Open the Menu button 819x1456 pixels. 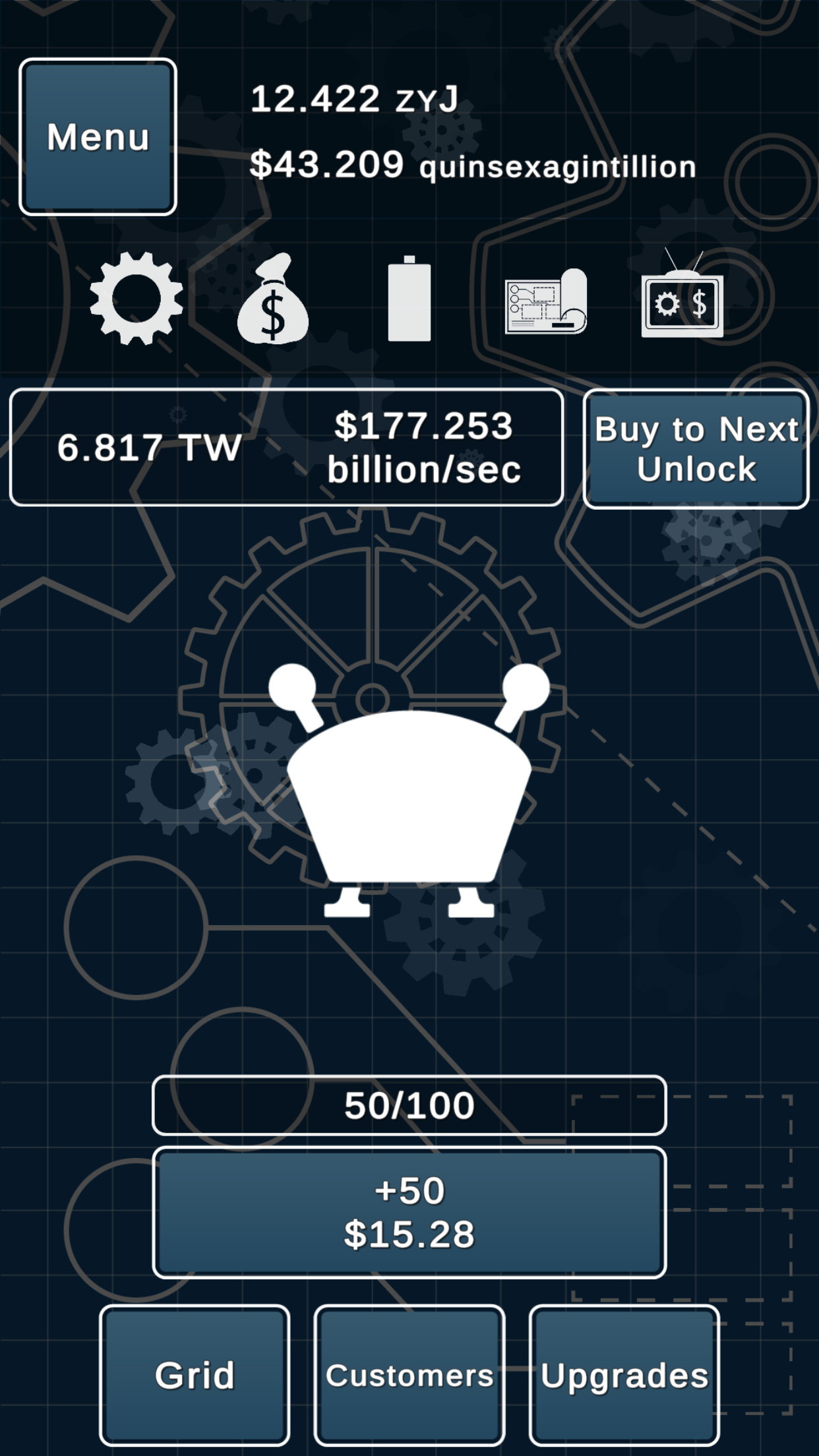point(98,136)
